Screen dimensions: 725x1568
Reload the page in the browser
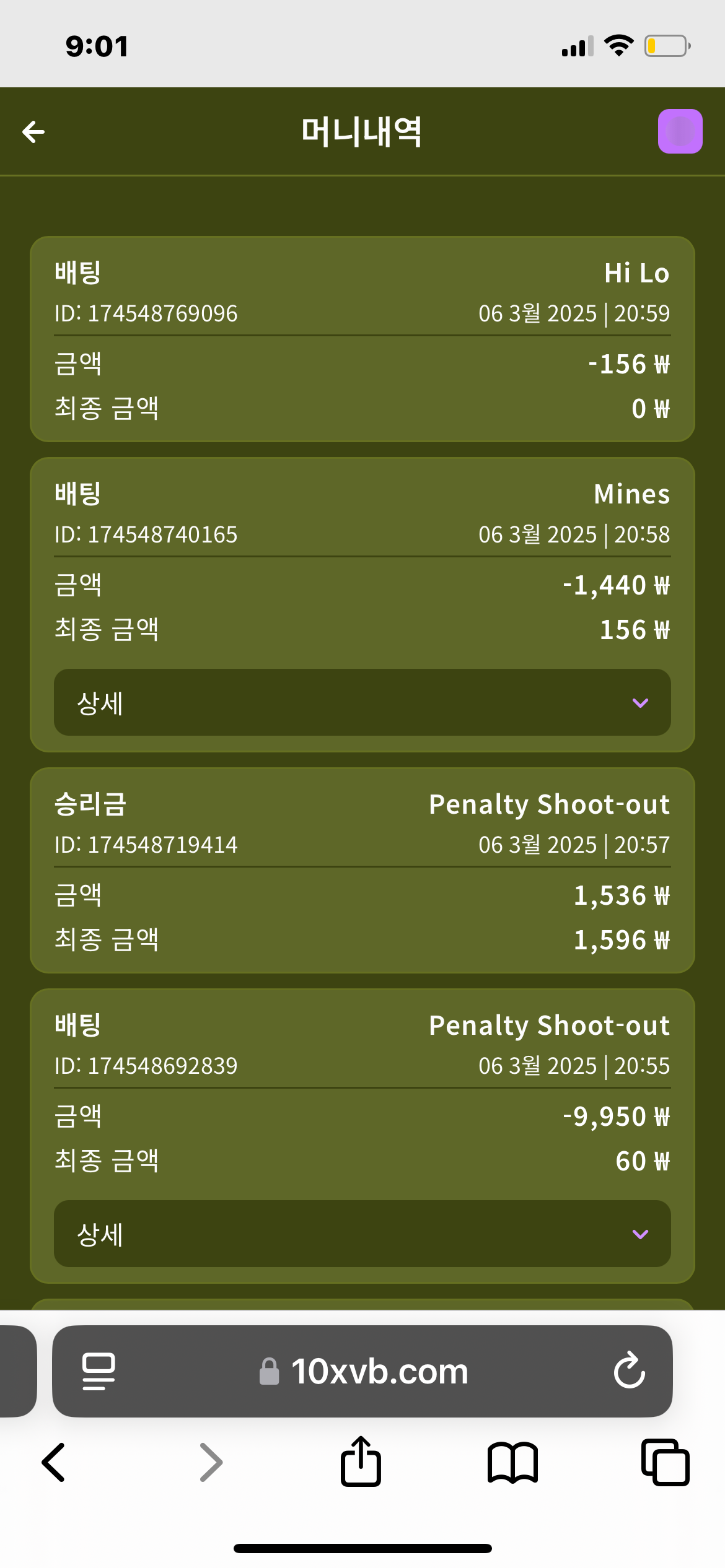629,1370
